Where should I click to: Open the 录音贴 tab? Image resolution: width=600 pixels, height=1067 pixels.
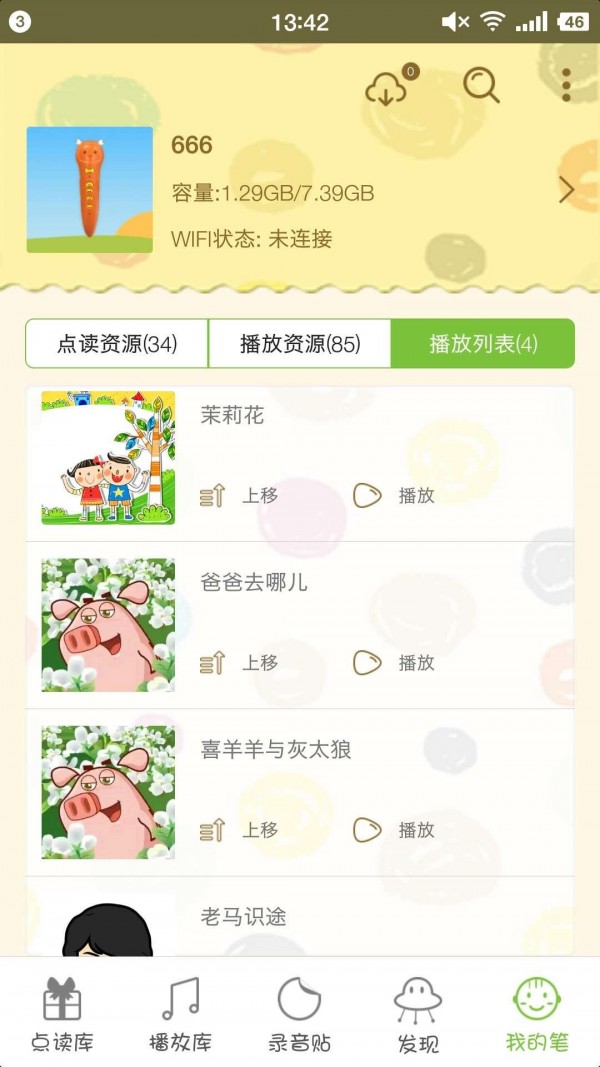(x=300, y=1014)
